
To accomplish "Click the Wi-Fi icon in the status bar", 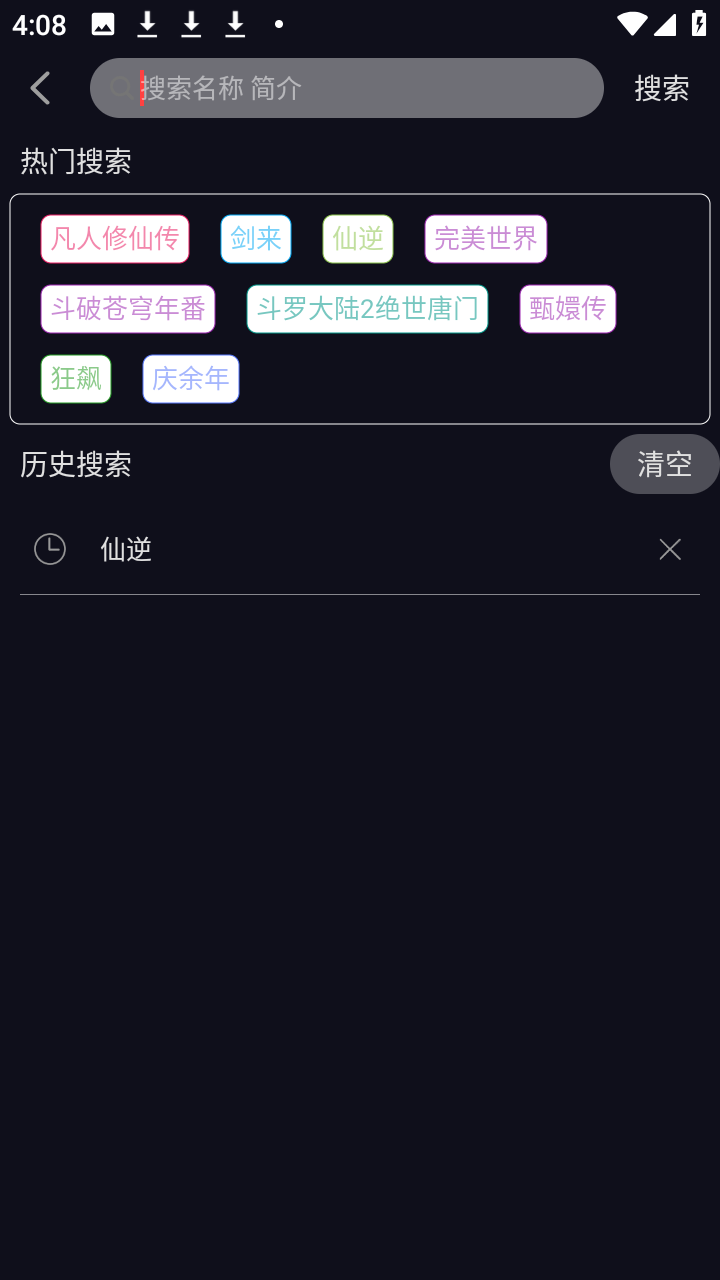I will tap(631, 24).
